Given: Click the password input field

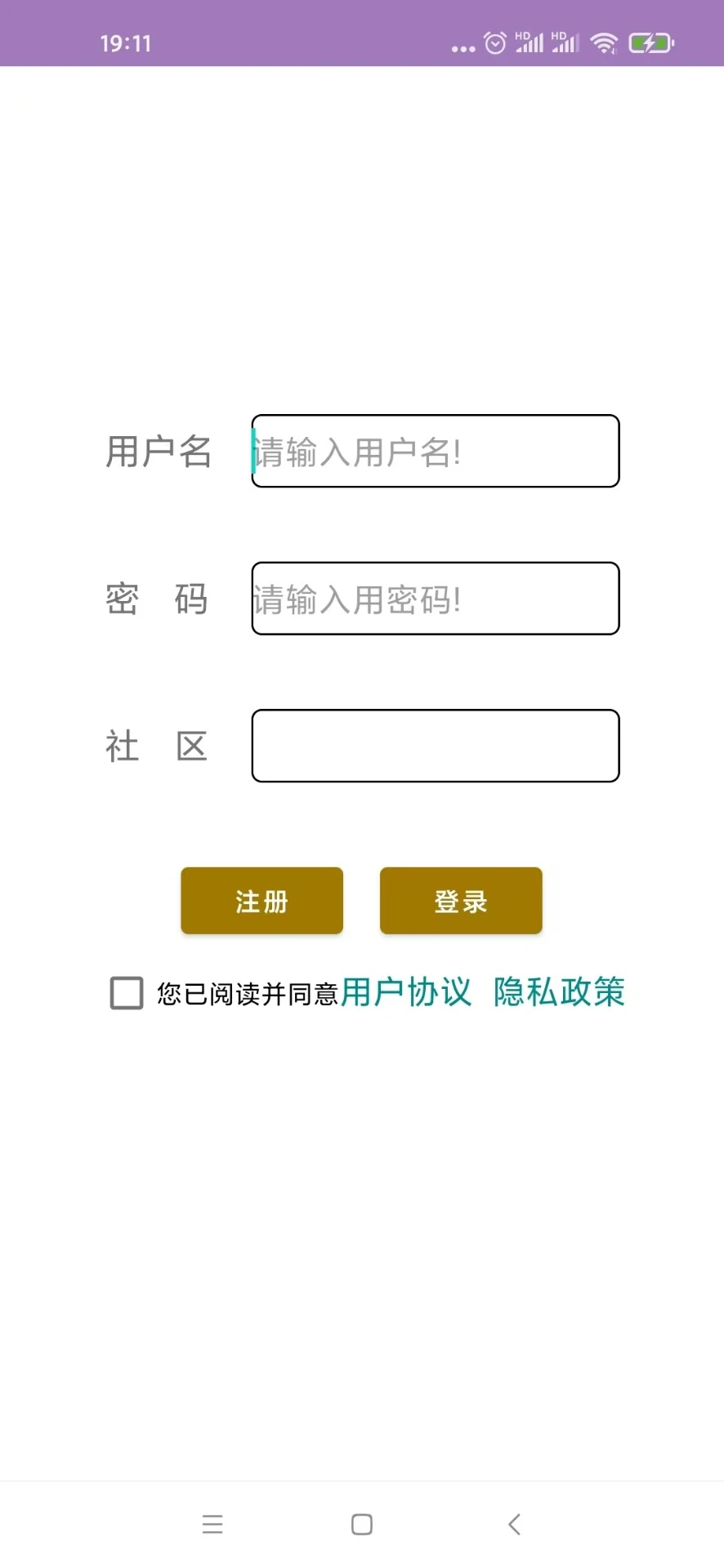Looking at the screenshot, I should pos(435,598).
